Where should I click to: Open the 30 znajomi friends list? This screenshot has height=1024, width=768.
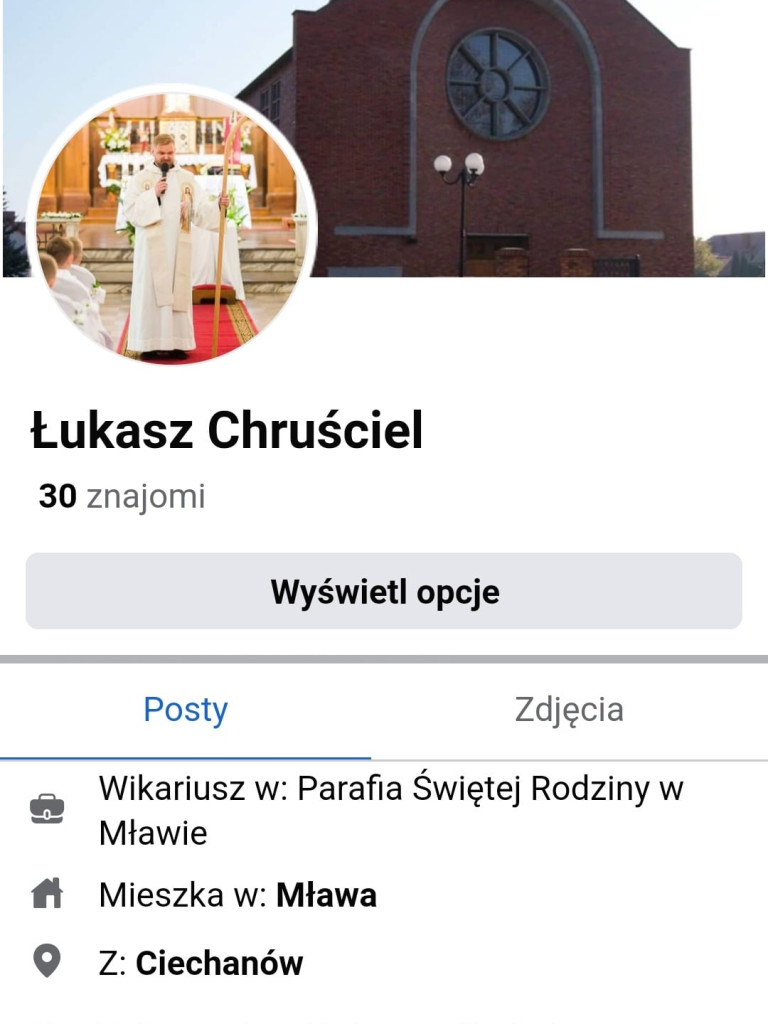click(122, 496)
